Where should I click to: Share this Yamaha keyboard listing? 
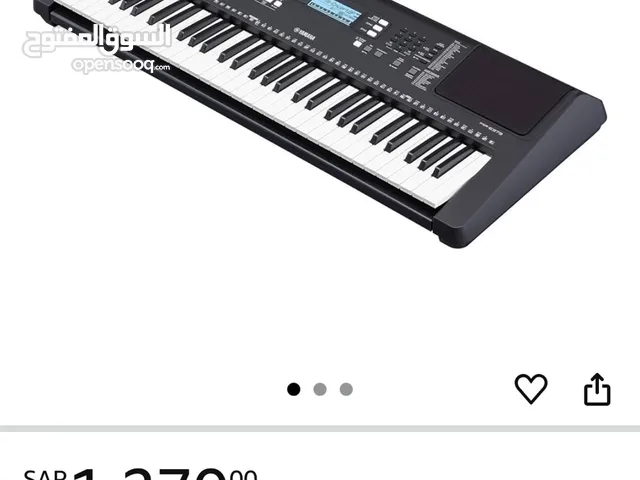[x=597, y=388]
